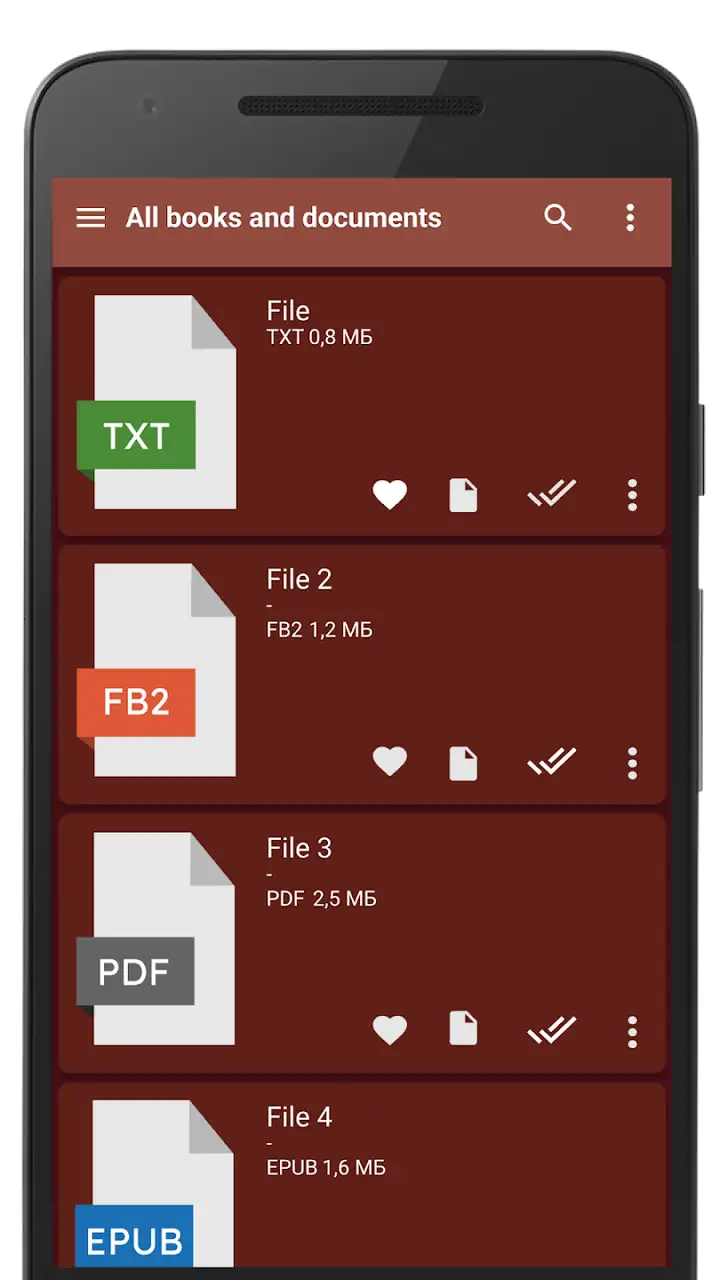
Task: Open more options for the TXT File
Action: [632, 495]
